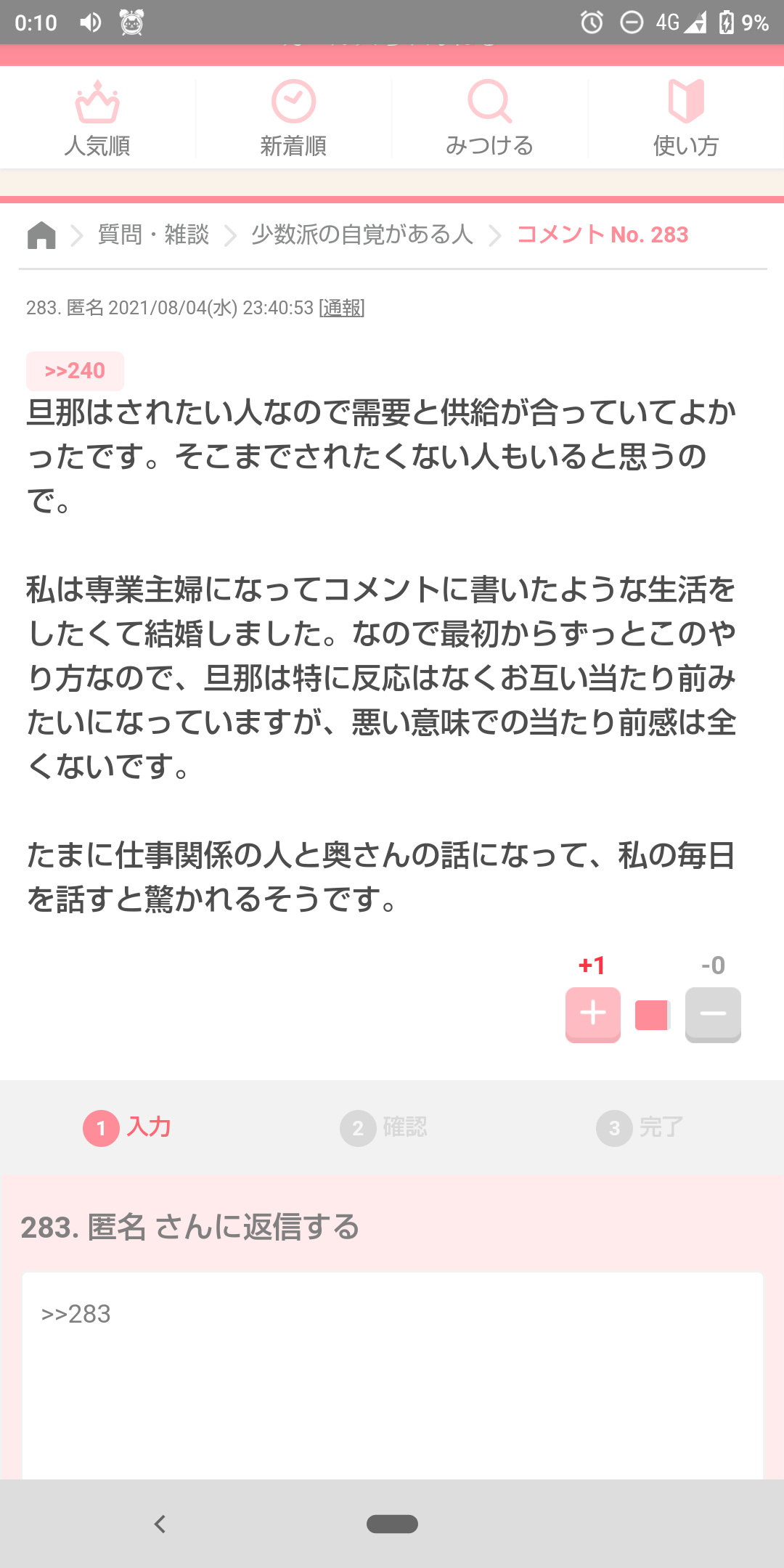Report this comment via 通報 link
Image resolution: width=784 pixels, height=1568 pixels.
[x=342, y=308]
